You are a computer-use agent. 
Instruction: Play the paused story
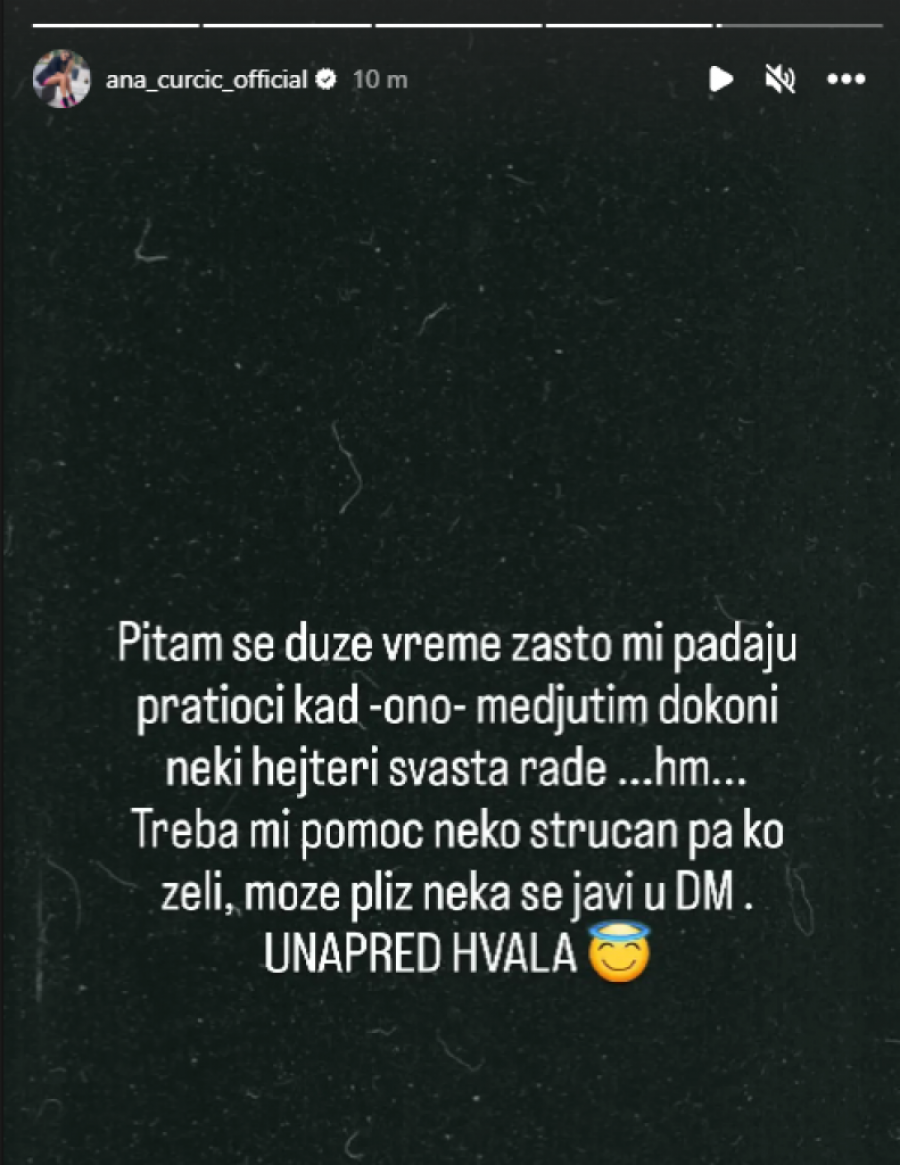click(x=720, y=79)
